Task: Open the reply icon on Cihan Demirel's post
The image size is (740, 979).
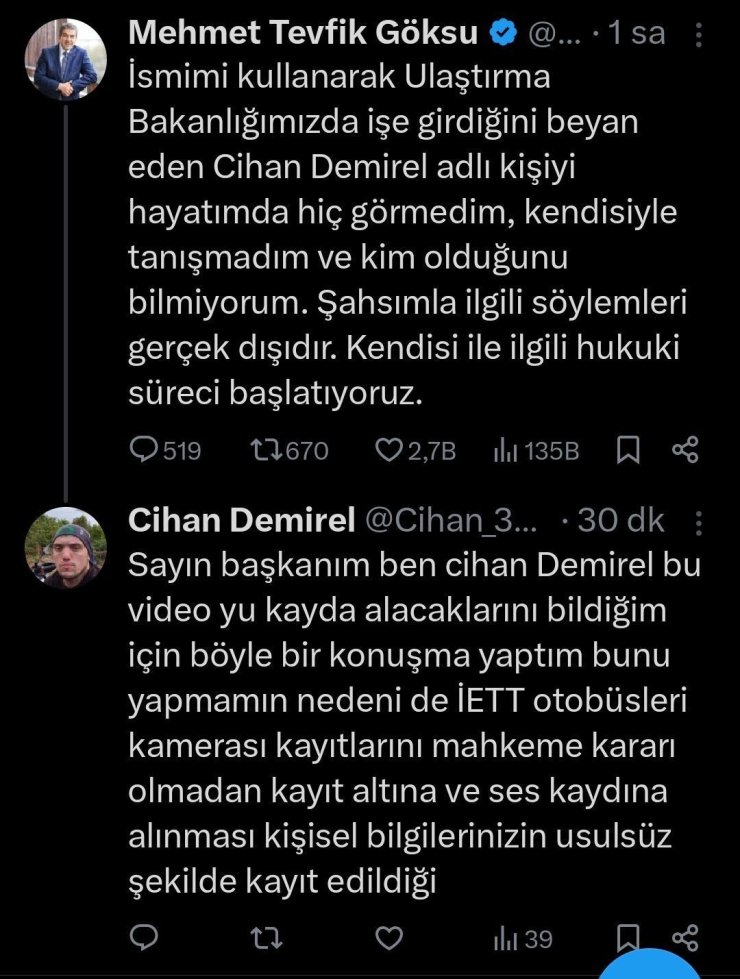Action: tap(146, 936)
